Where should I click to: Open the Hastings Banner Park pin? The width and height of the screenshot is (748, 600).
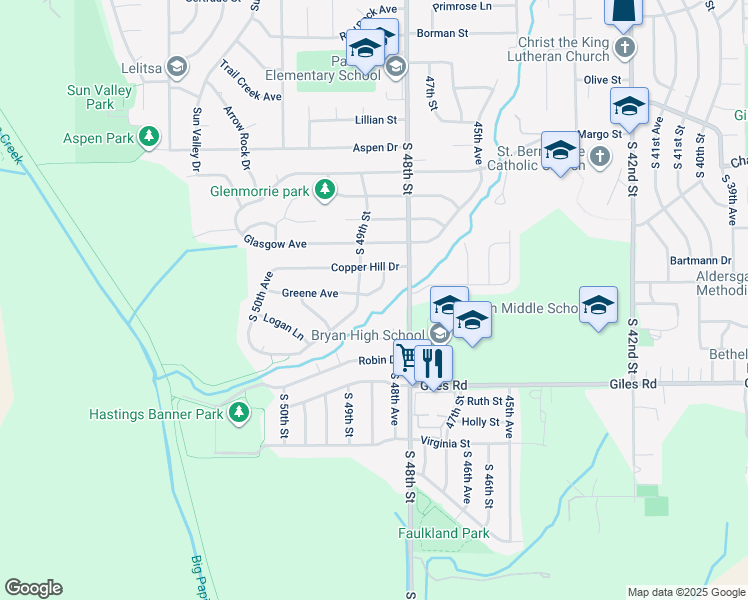pos(239,413)
